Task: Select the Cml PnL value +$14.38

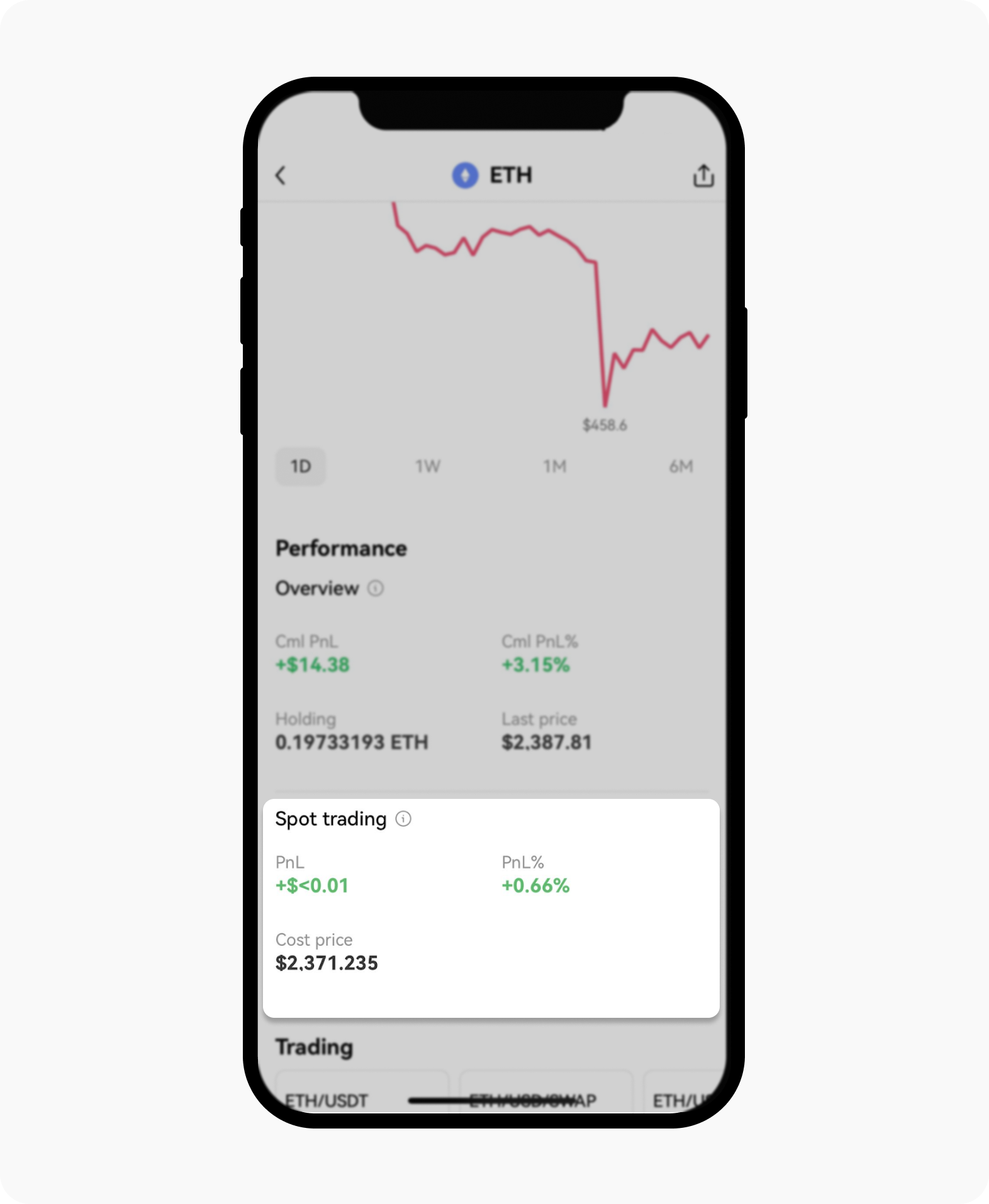Action: tap(313, 665)
